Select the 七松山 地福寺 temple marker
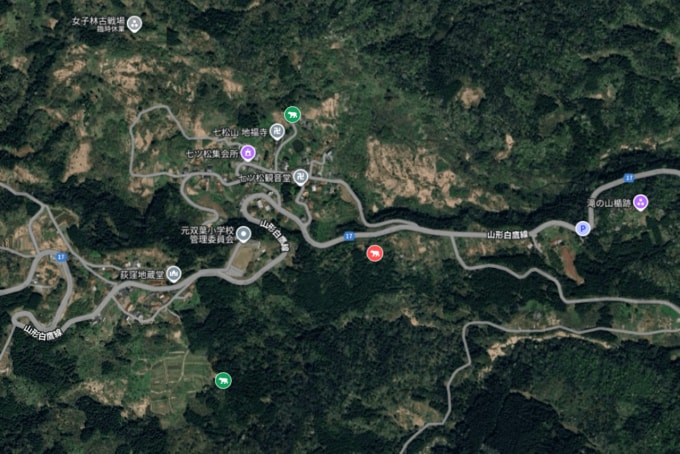680x454 pixels. click(277, 131)
